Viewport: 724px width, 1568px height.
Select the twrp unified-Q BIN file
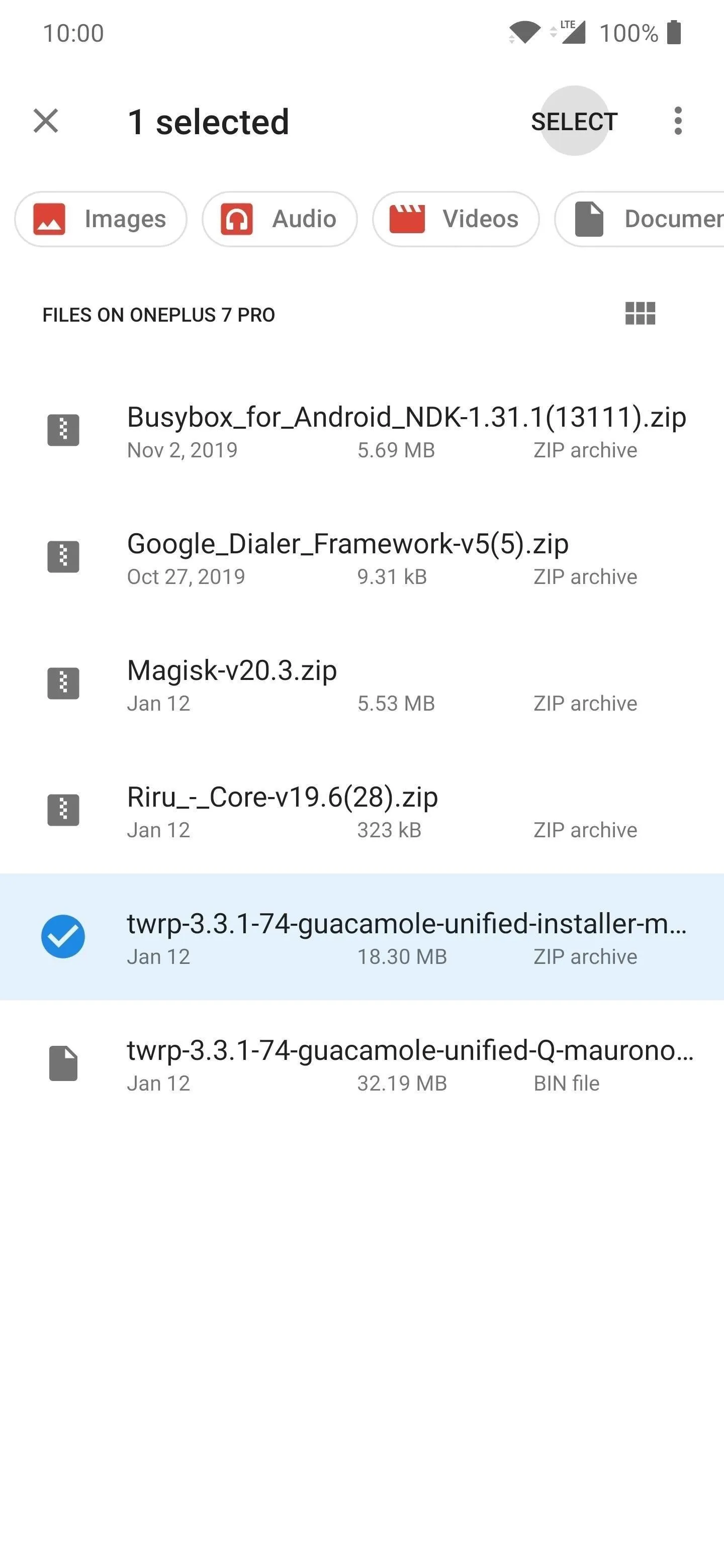tap(361, 1064)
